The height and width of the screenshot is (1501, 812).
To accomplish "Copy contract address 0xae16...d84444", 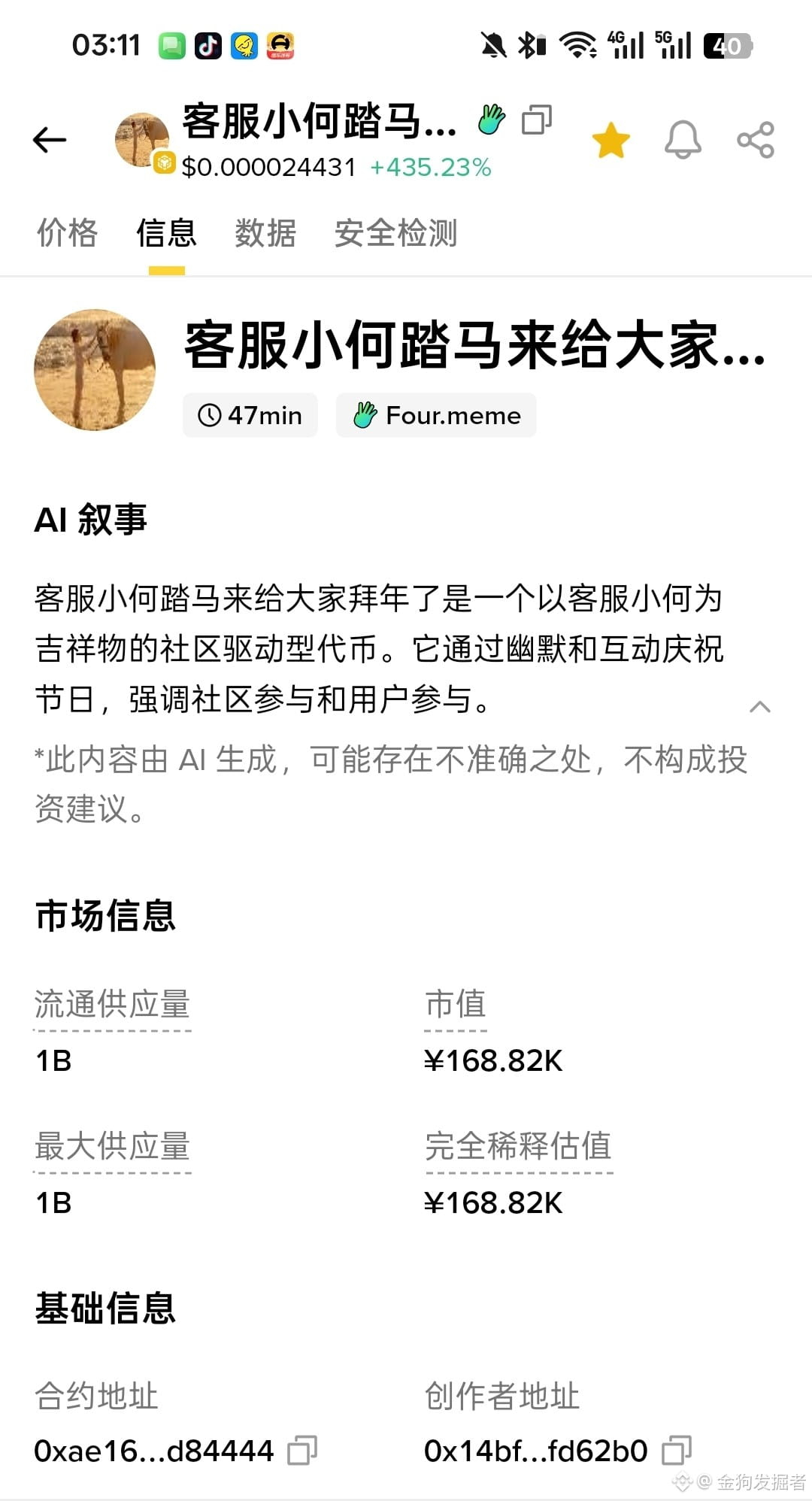I will tap(302, 1451).
